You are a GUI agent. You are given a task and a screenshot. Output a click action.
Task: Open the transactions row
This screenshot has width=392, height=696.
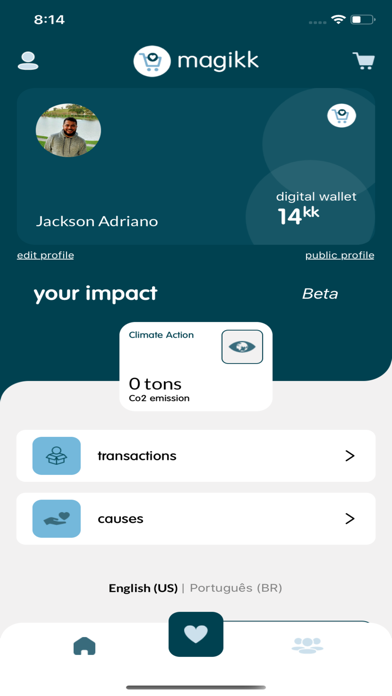point(196,456)
